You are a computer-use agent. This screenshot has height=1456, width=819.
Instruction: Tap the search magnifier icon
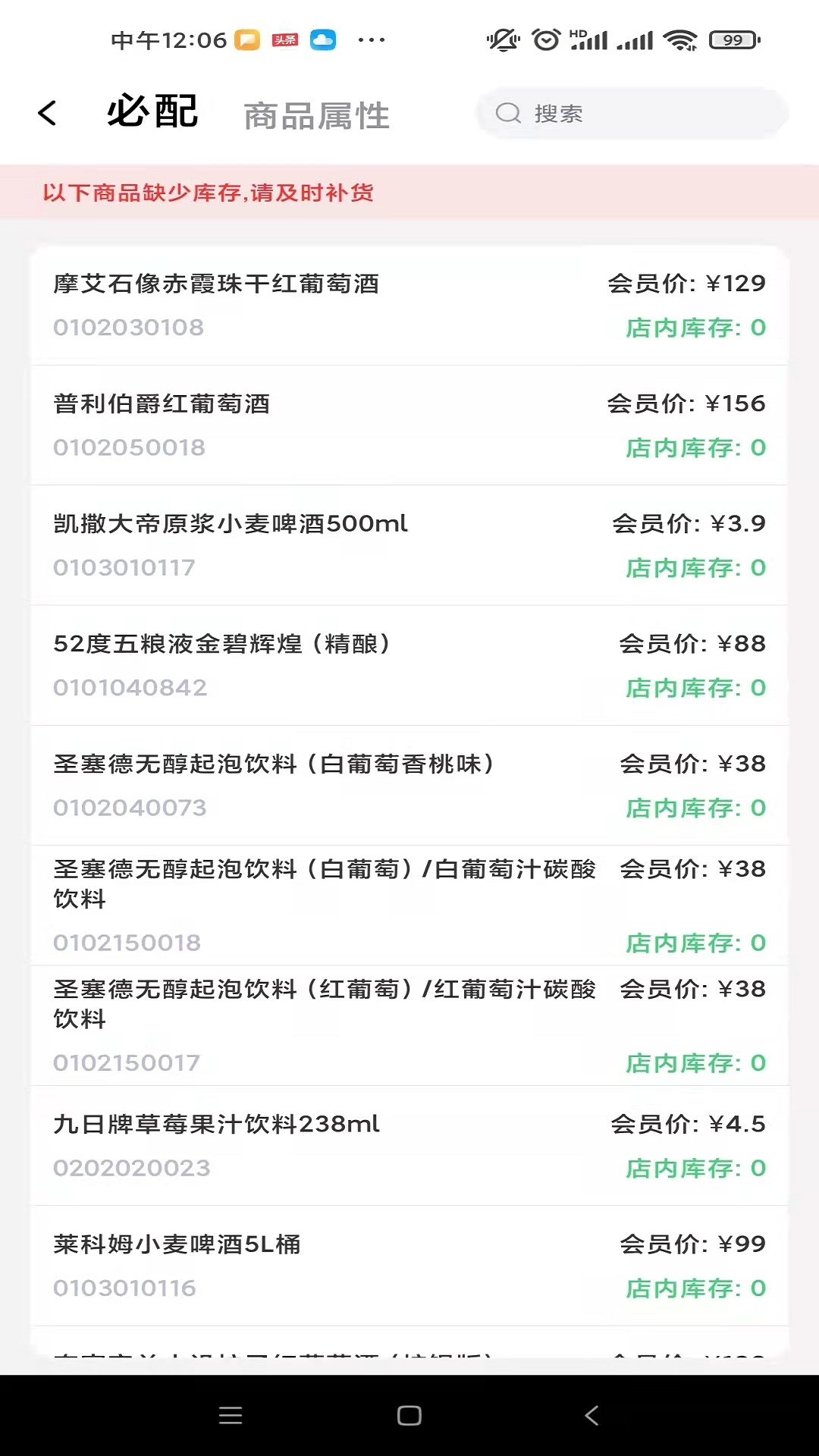click(x=508, y=114)
